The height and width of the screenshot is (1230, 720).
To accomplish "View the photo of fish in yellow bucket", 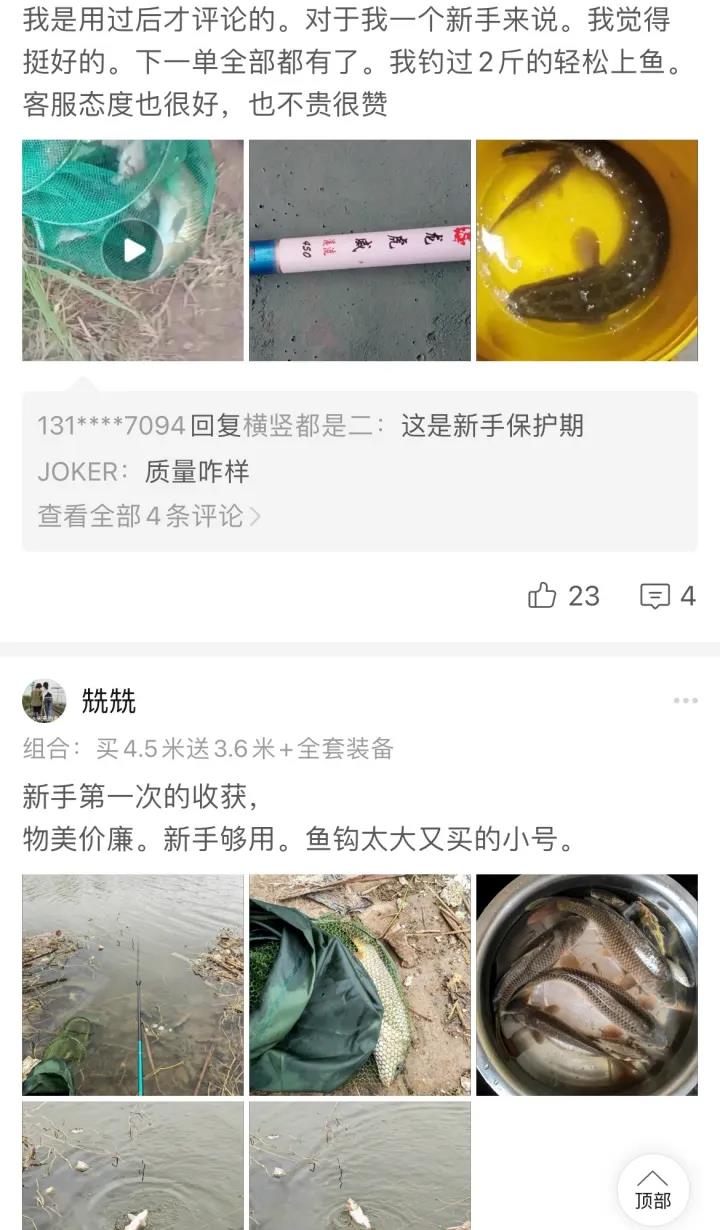I will (x=586, y=251).
